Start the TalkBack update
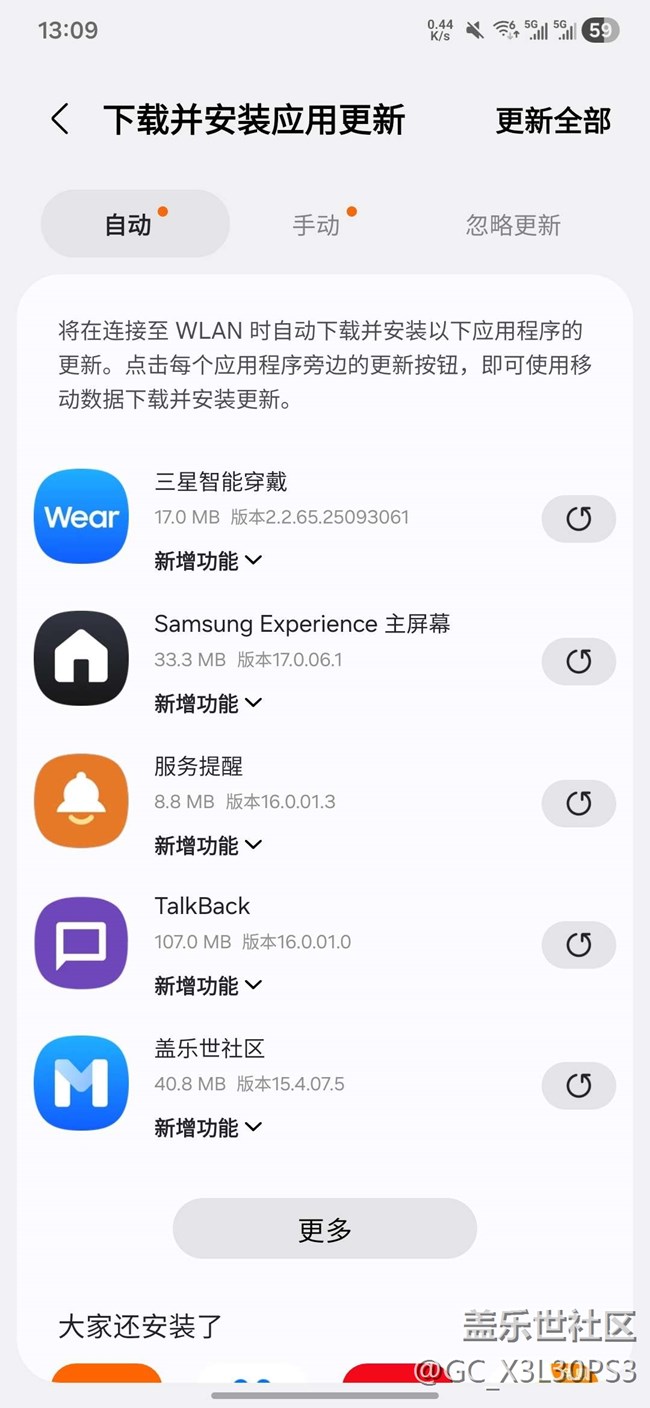Viewport: 650px width, 1408px height. [x=578, y=944]
